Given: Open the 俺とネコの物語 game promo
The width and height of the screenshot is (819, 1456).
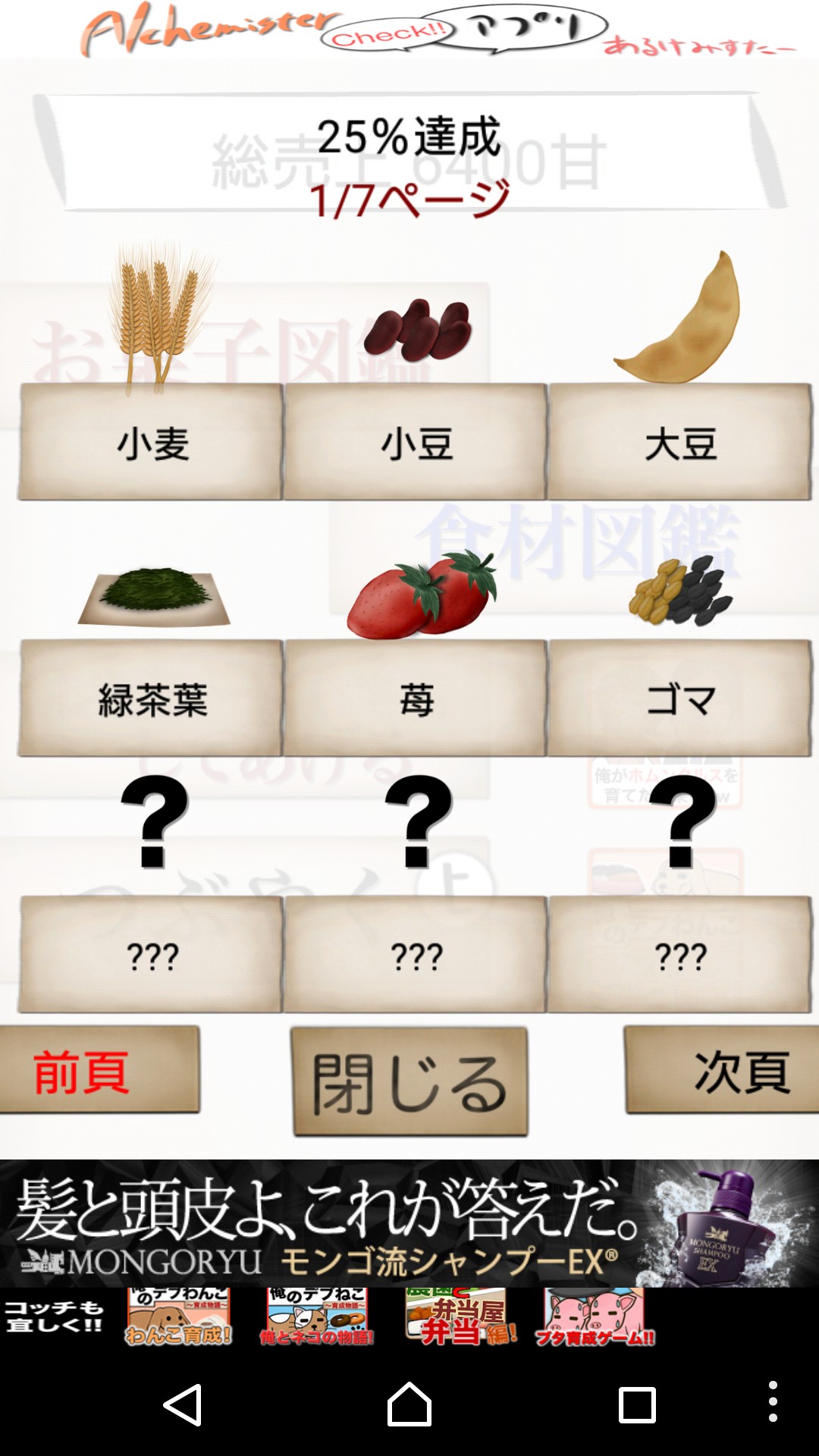Looking at the screenshot, I should (x=317, y=1317).
